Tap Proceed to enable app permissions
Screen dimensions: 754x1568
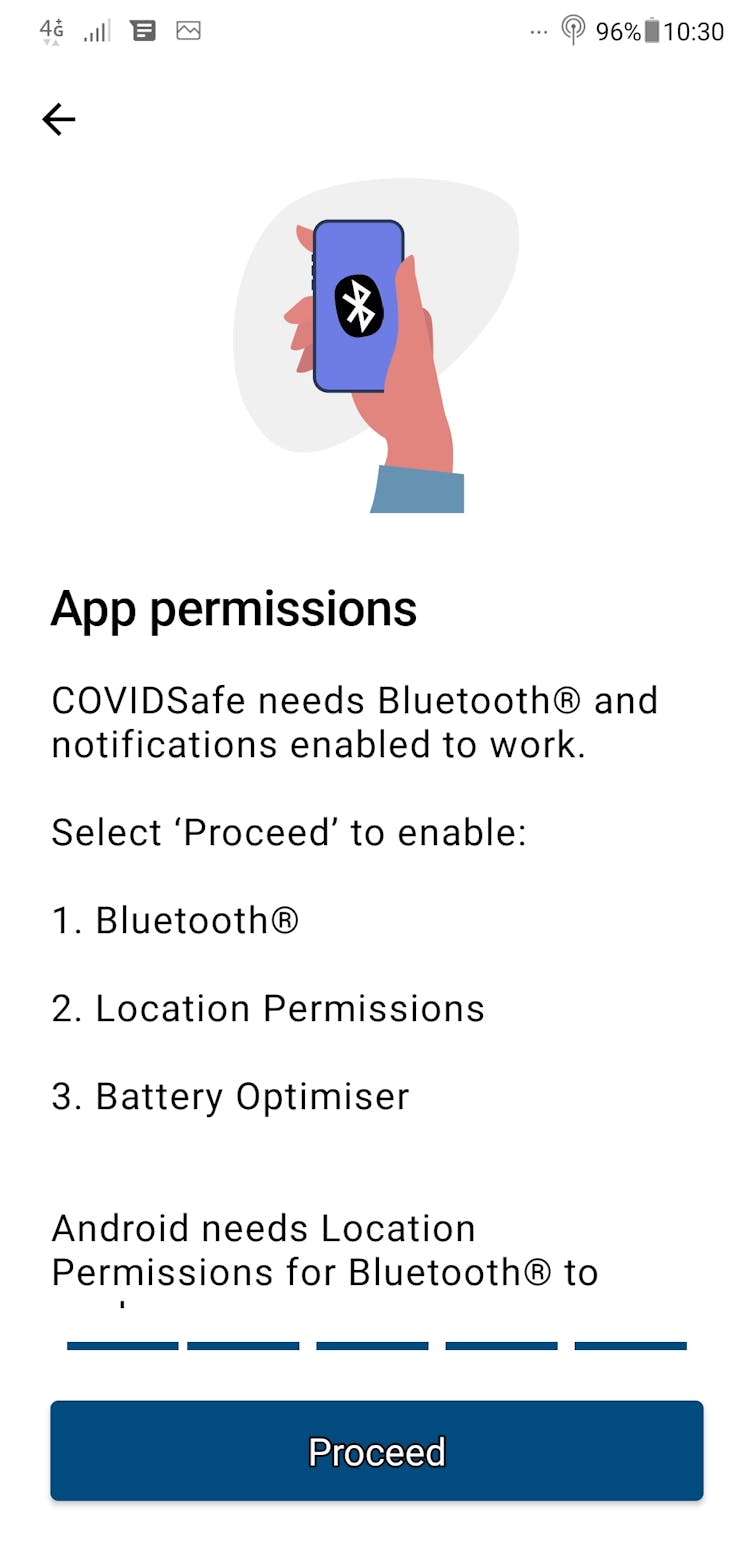[x=377, y=1451]
